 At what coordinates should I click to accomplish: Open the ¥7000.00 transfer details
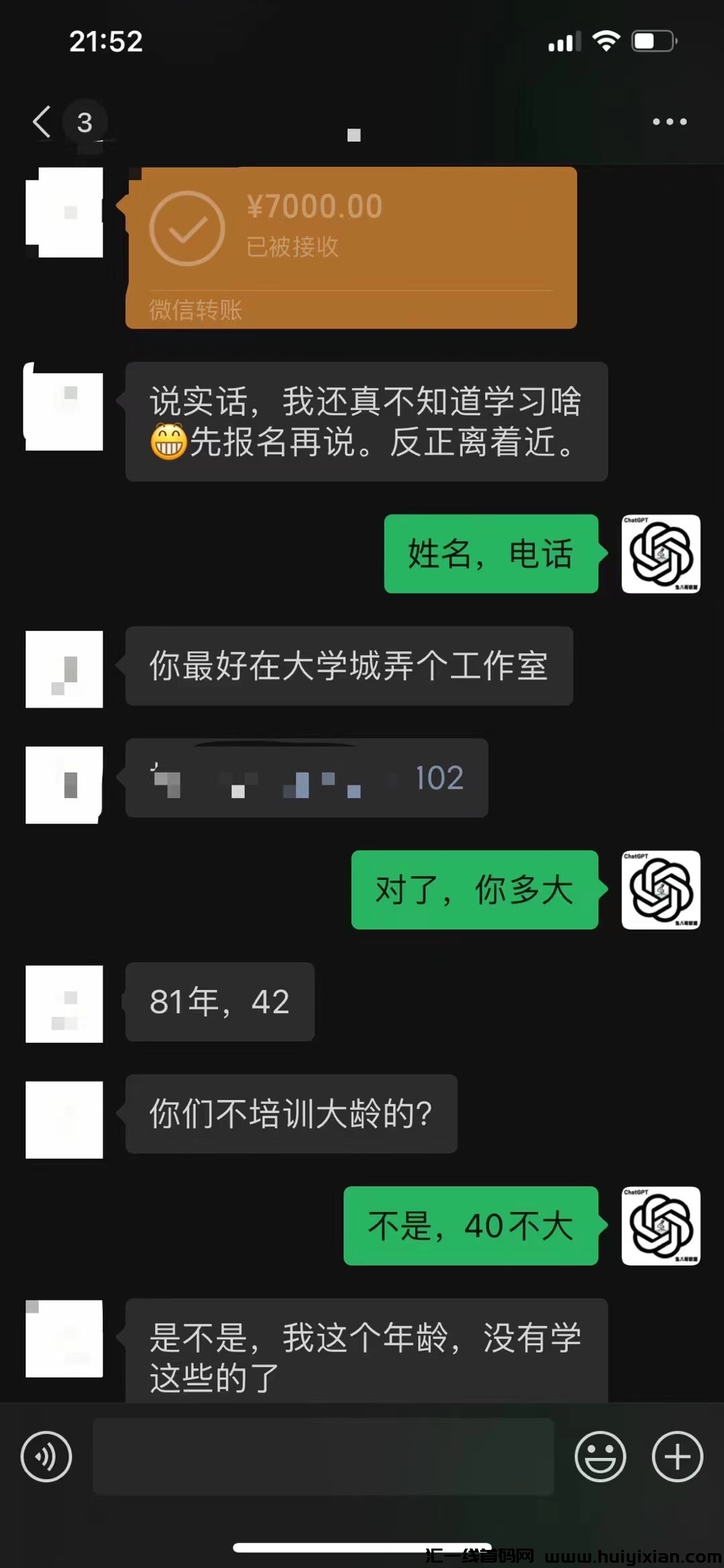pos(350,248)
